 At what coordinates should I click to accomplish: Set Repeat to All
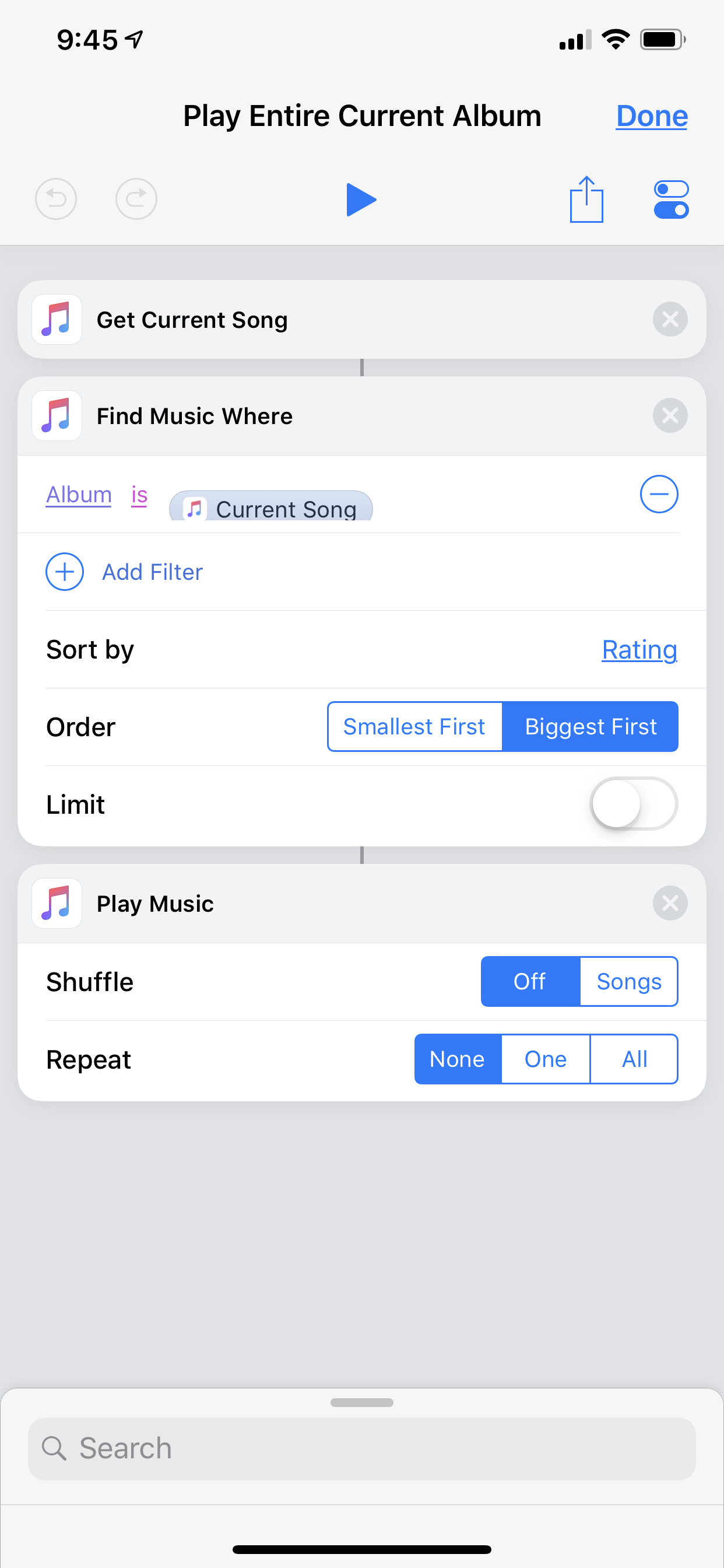[x=634, y=1059]
